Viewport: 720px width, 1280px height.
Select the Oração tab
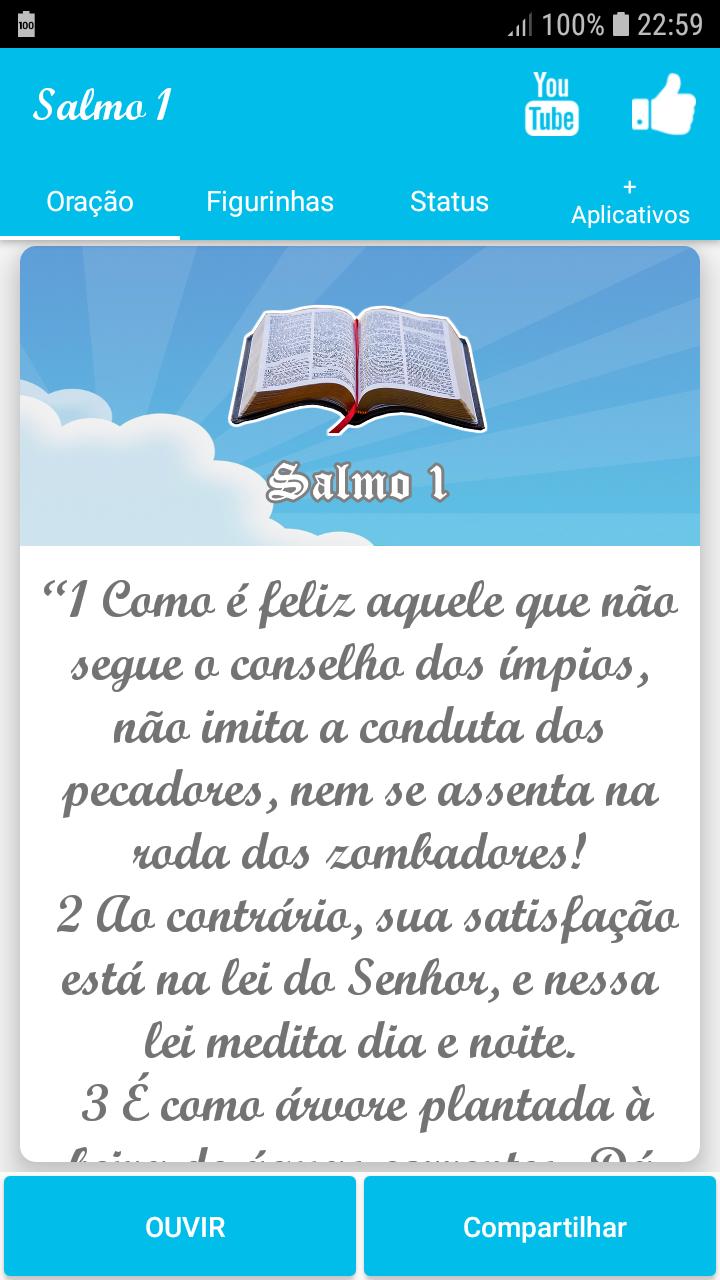[90, 201]
